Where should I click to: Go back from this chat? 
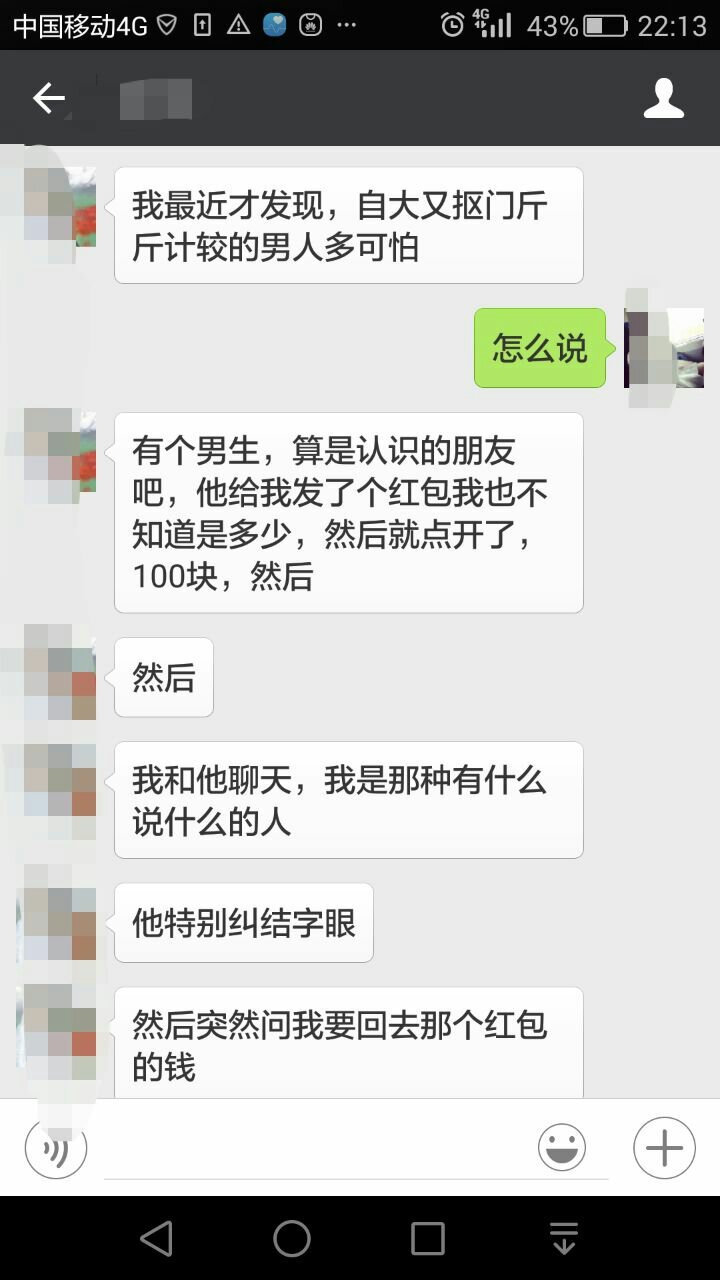pos(48,98)
